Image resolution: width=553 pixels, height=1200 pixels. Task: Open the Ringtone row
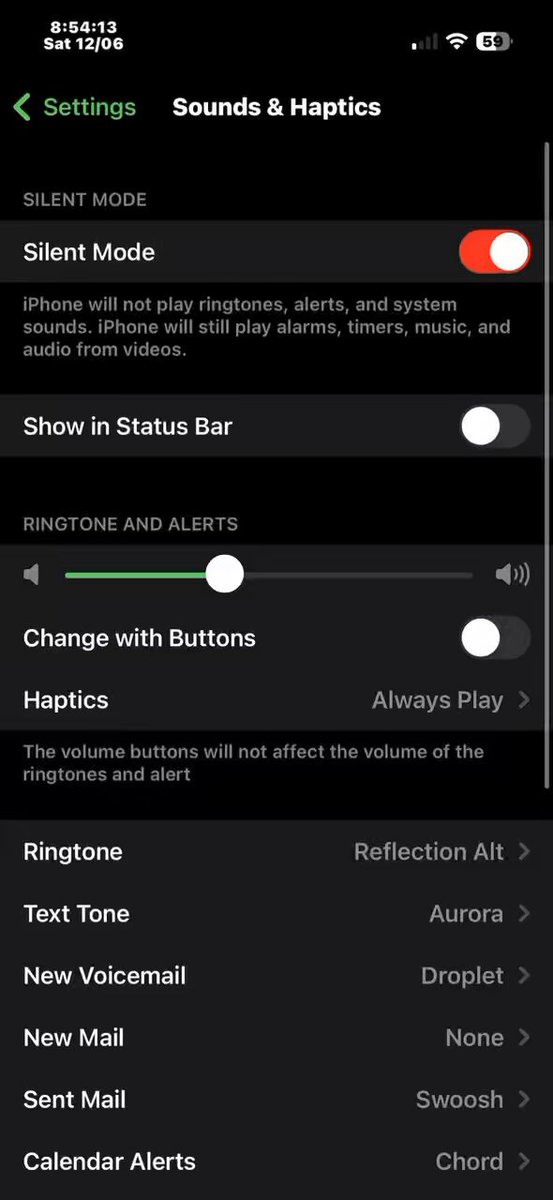[x=276, y=852]
